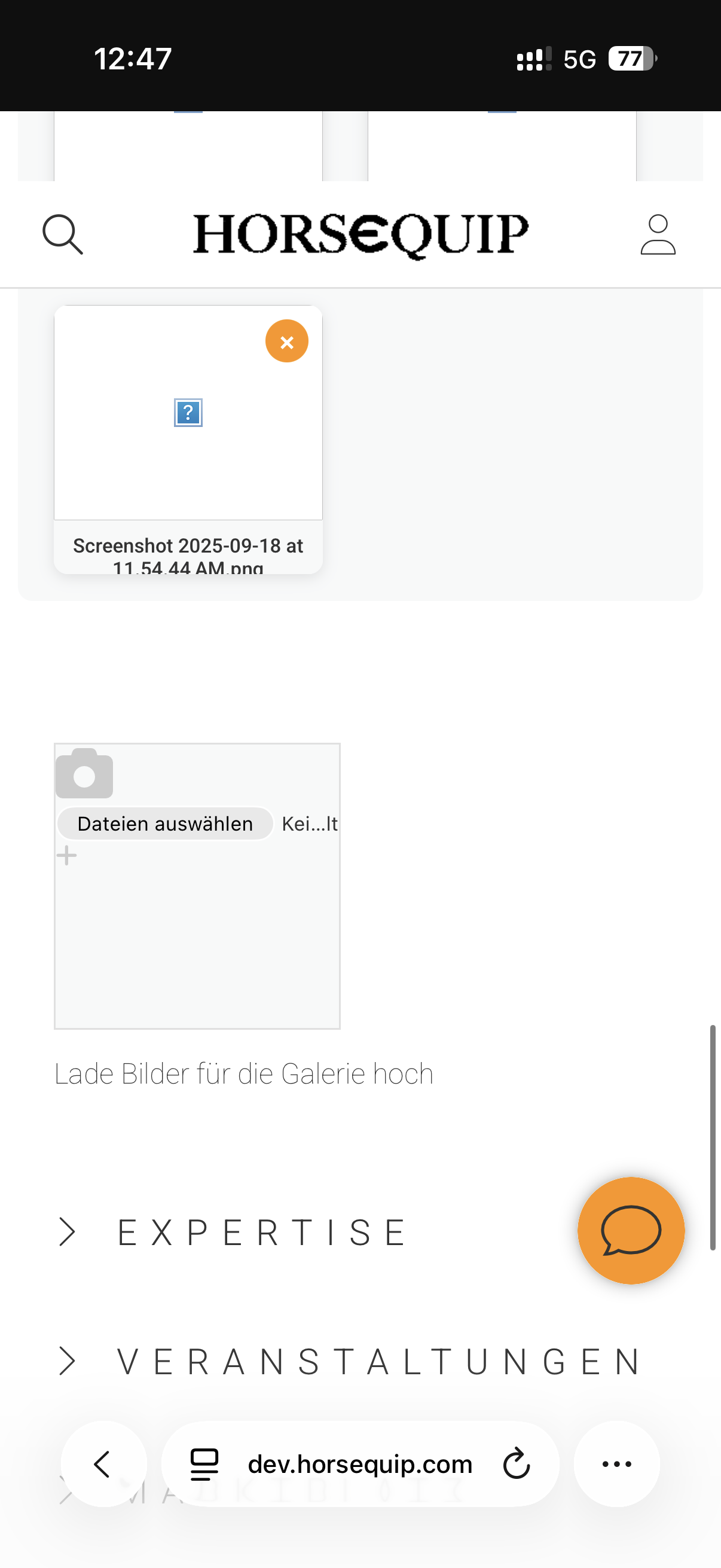Screen dimensions: 721x1568
Task: Open the user account icon
Action: [658, 234]
